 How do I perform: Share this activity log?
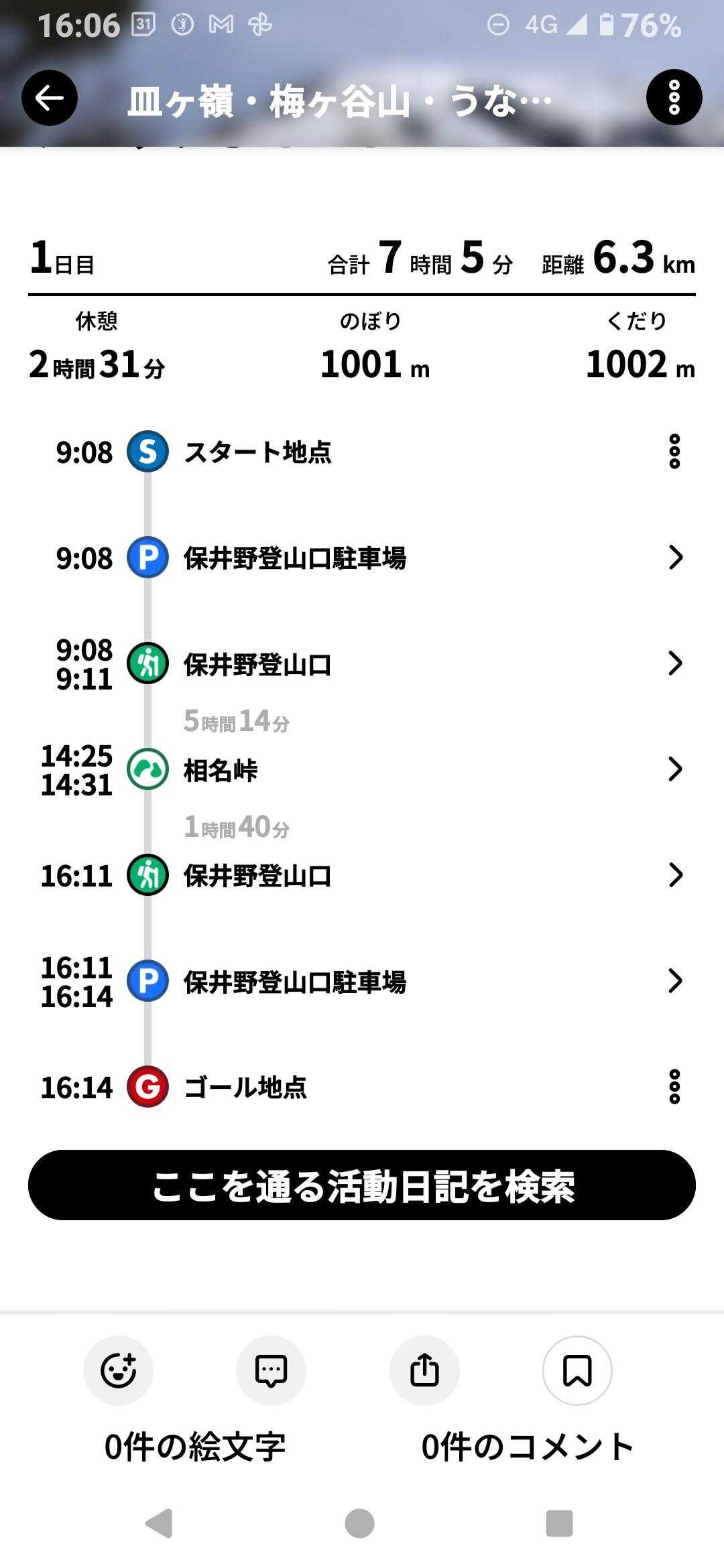pos(424,1370)
